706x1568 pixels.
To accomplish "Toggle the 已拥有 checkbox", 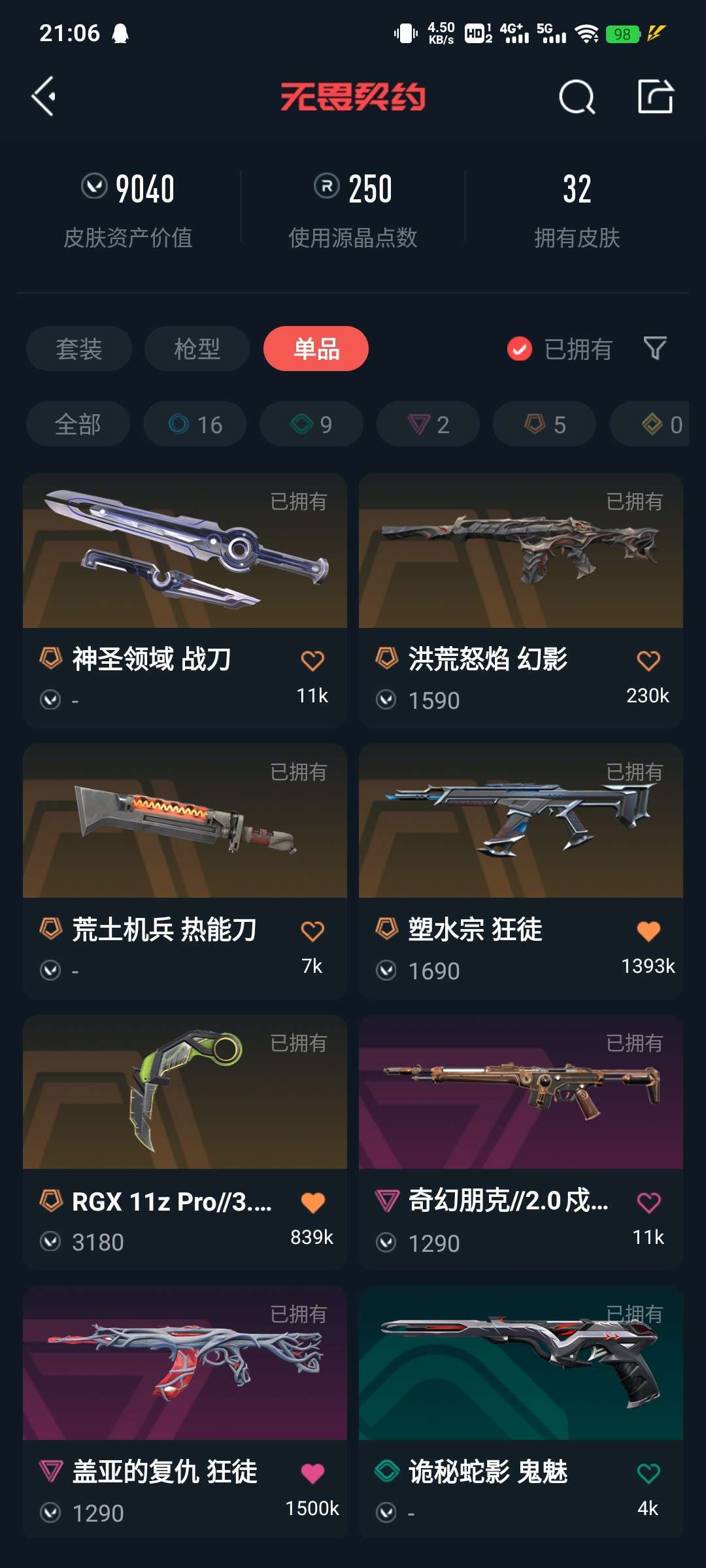I will coord(560,349).
